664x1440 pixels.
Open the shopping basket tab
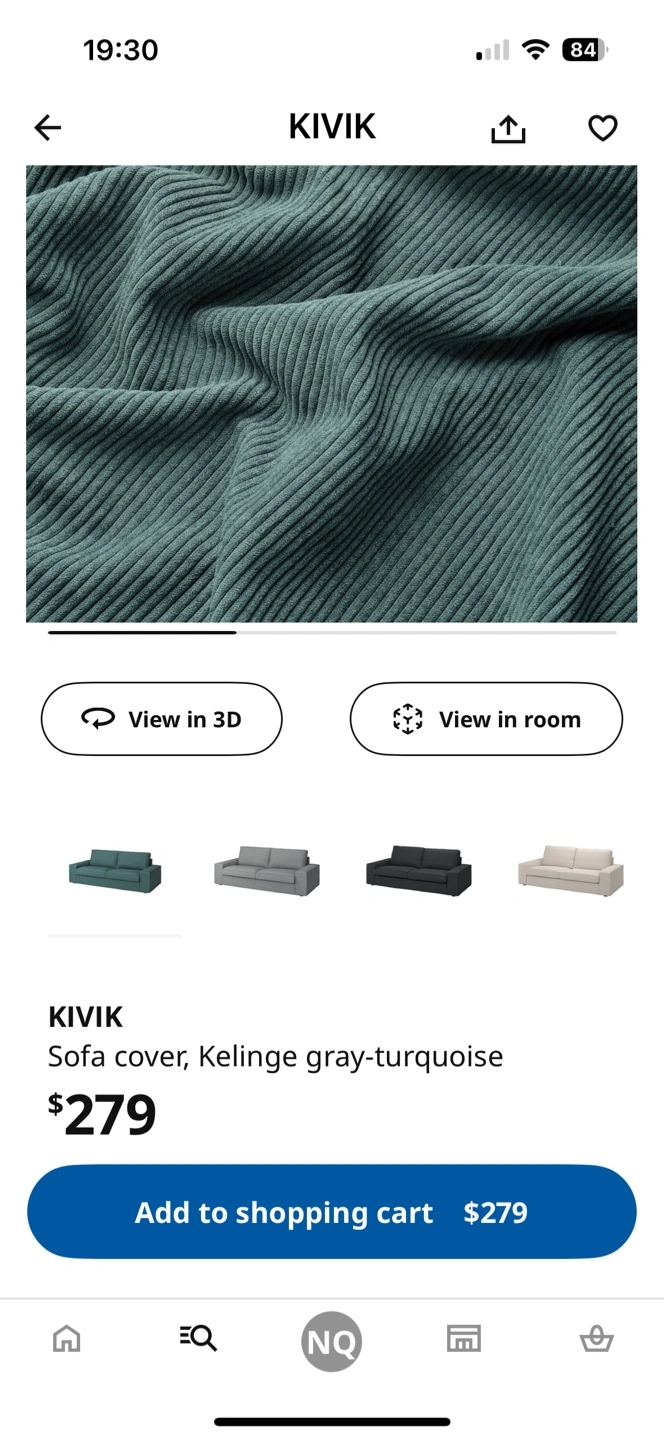(x=596, y=1338)
